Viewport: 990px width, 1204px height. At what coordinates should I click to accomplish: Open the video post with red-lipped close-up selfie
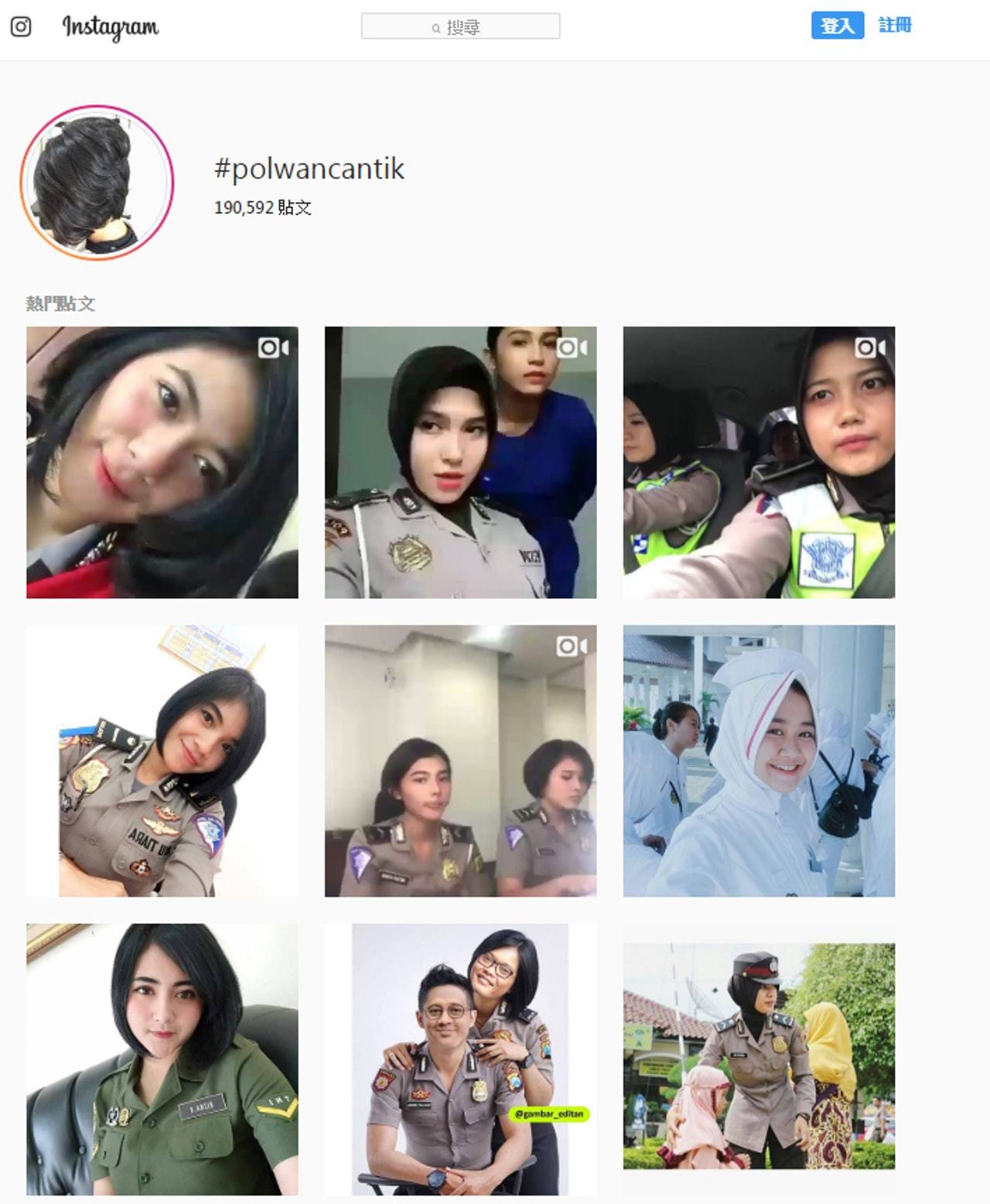pos(162,462)
